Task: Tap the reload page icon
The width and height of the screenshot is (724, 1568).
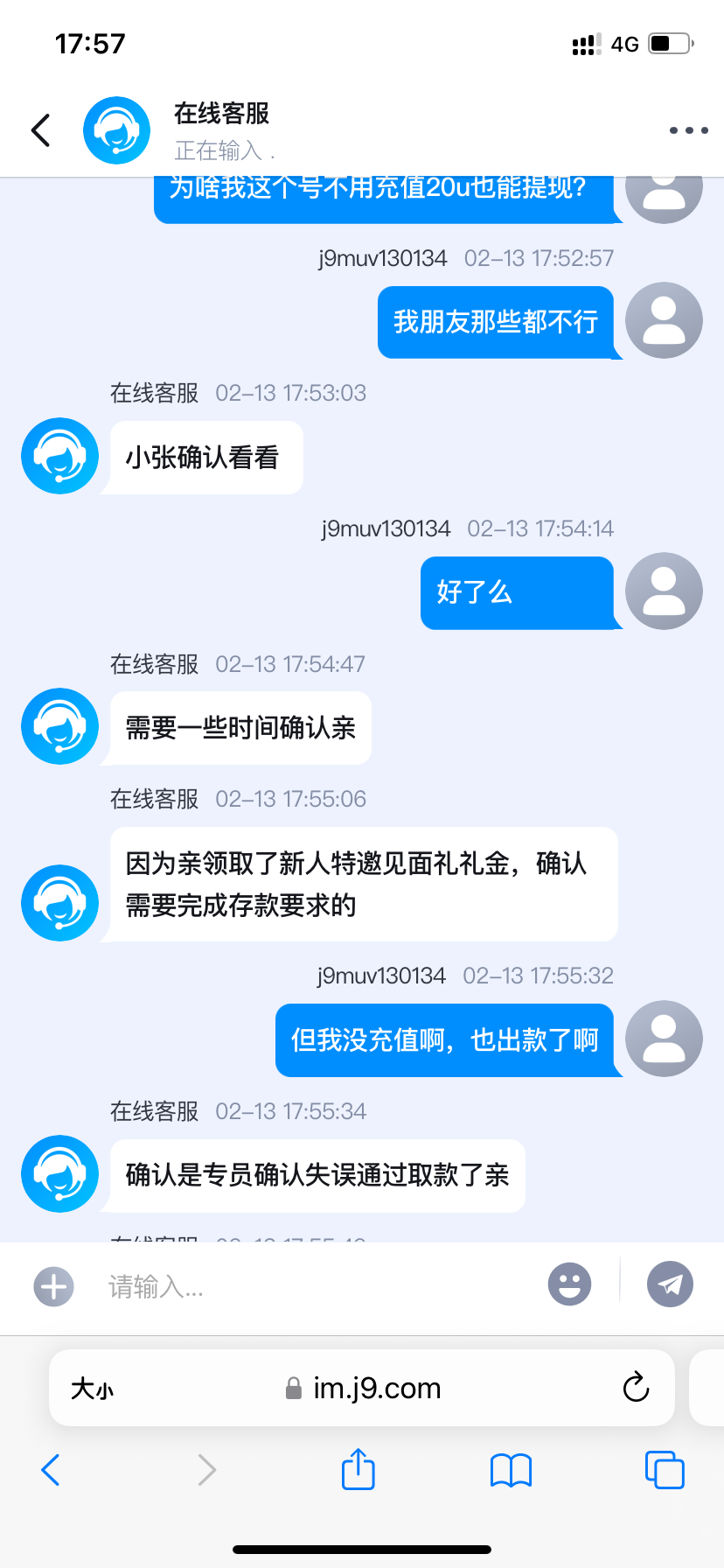Action: coord(636,1388)
